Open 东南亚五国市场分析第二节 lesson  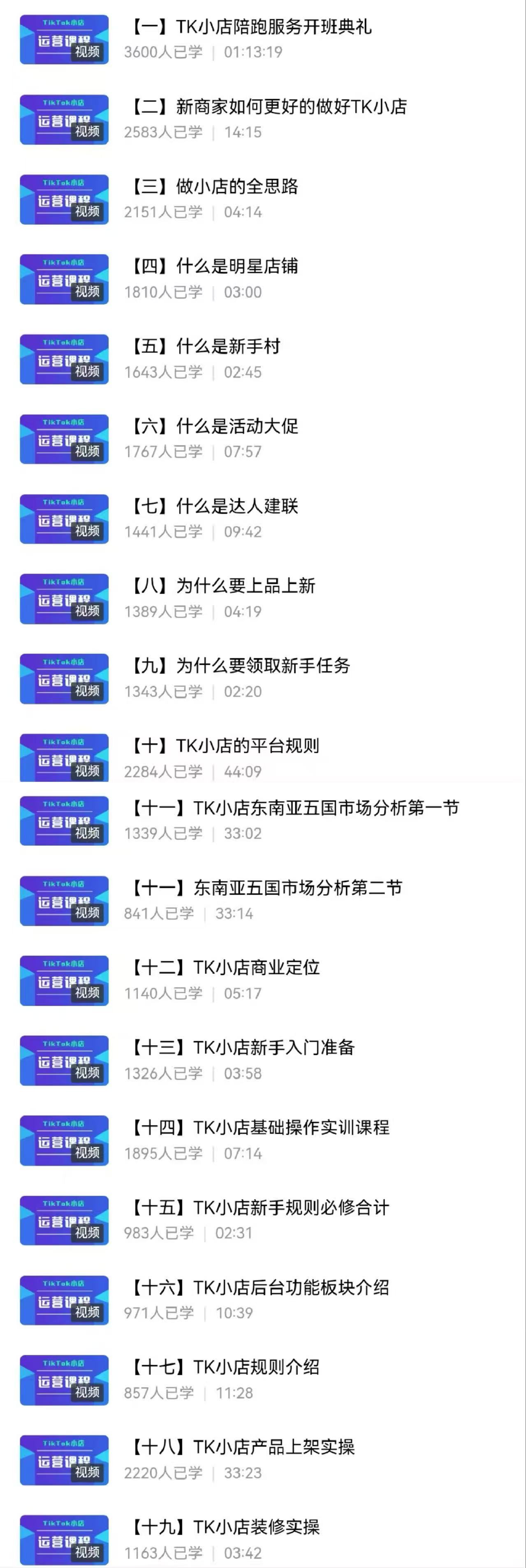pos(265,888)
